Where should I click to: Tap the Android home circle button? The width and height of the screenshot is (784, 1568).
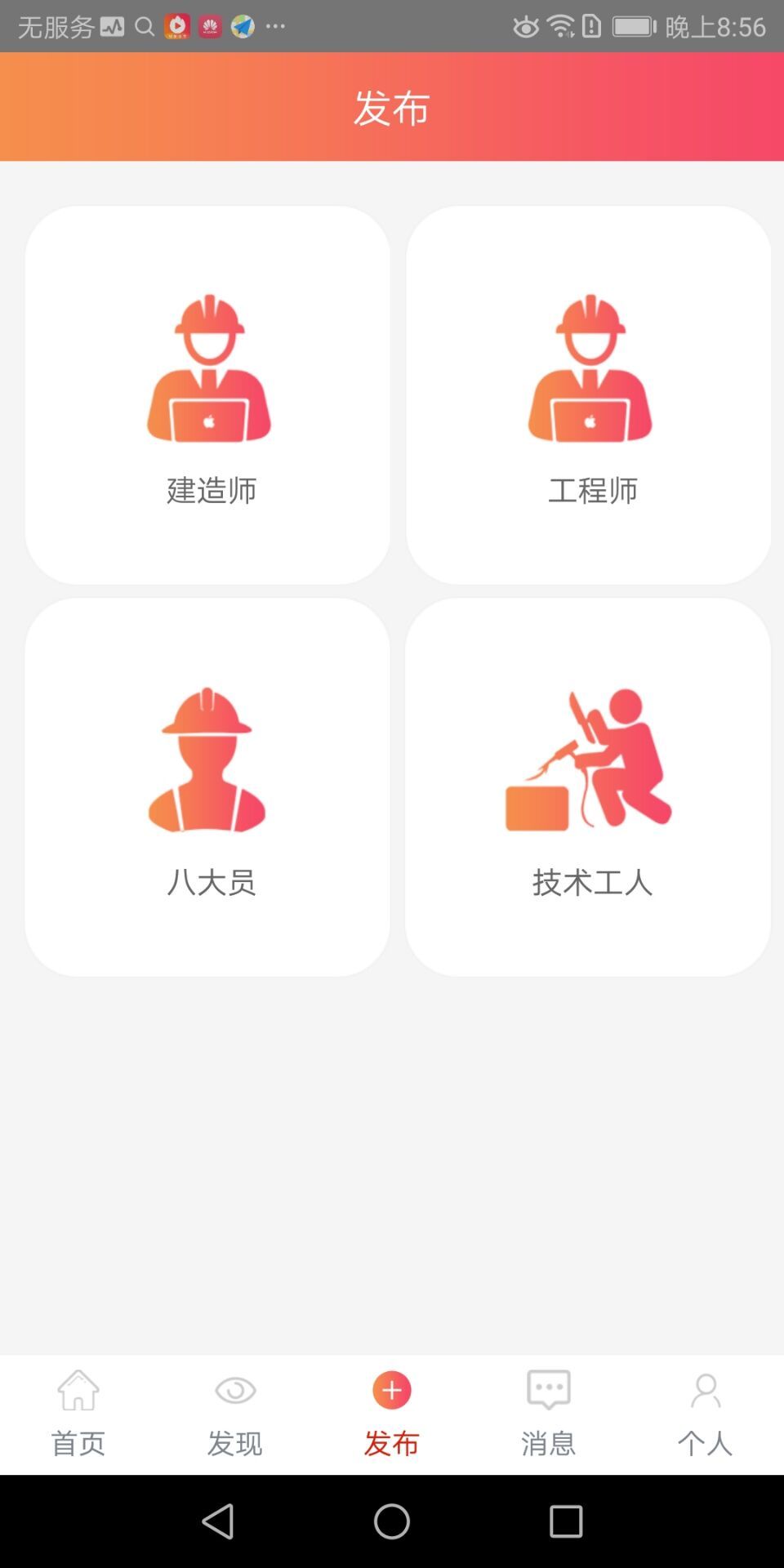coord(392,1521)
